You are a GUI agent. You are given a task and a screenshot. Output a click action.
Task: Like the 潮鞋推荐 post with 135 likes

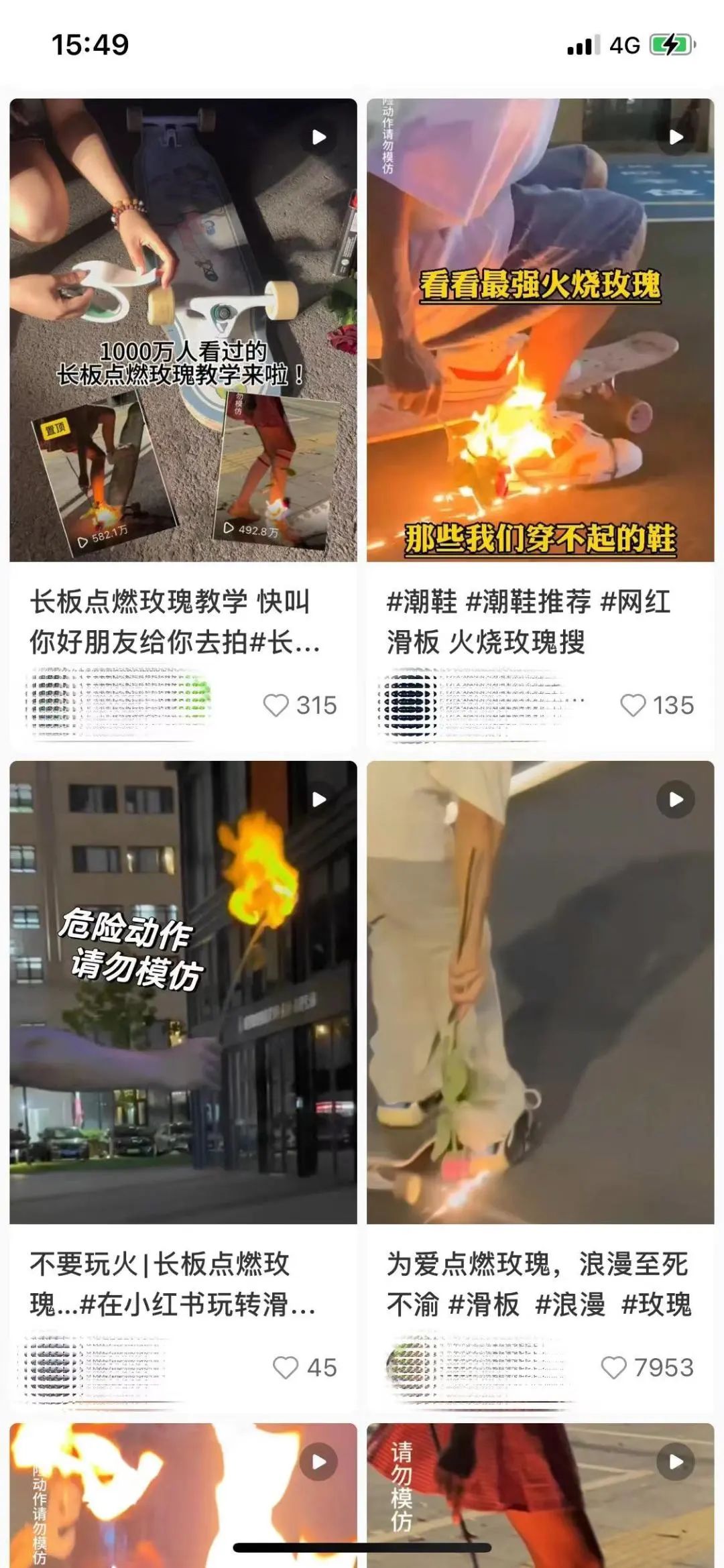coord(633,705)
